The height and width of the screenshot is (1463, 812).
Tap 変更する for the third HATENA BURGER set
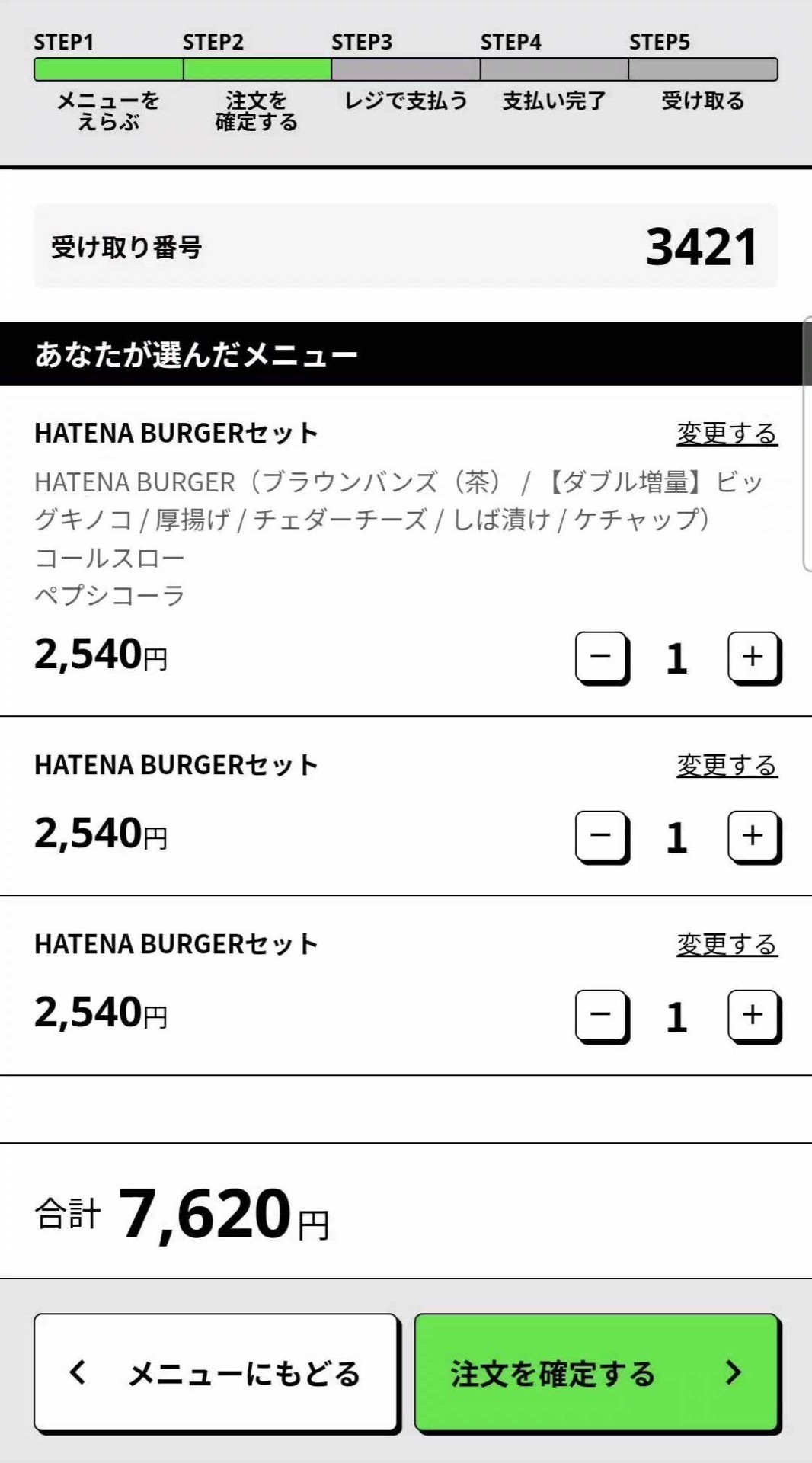(x=727, y=944)
